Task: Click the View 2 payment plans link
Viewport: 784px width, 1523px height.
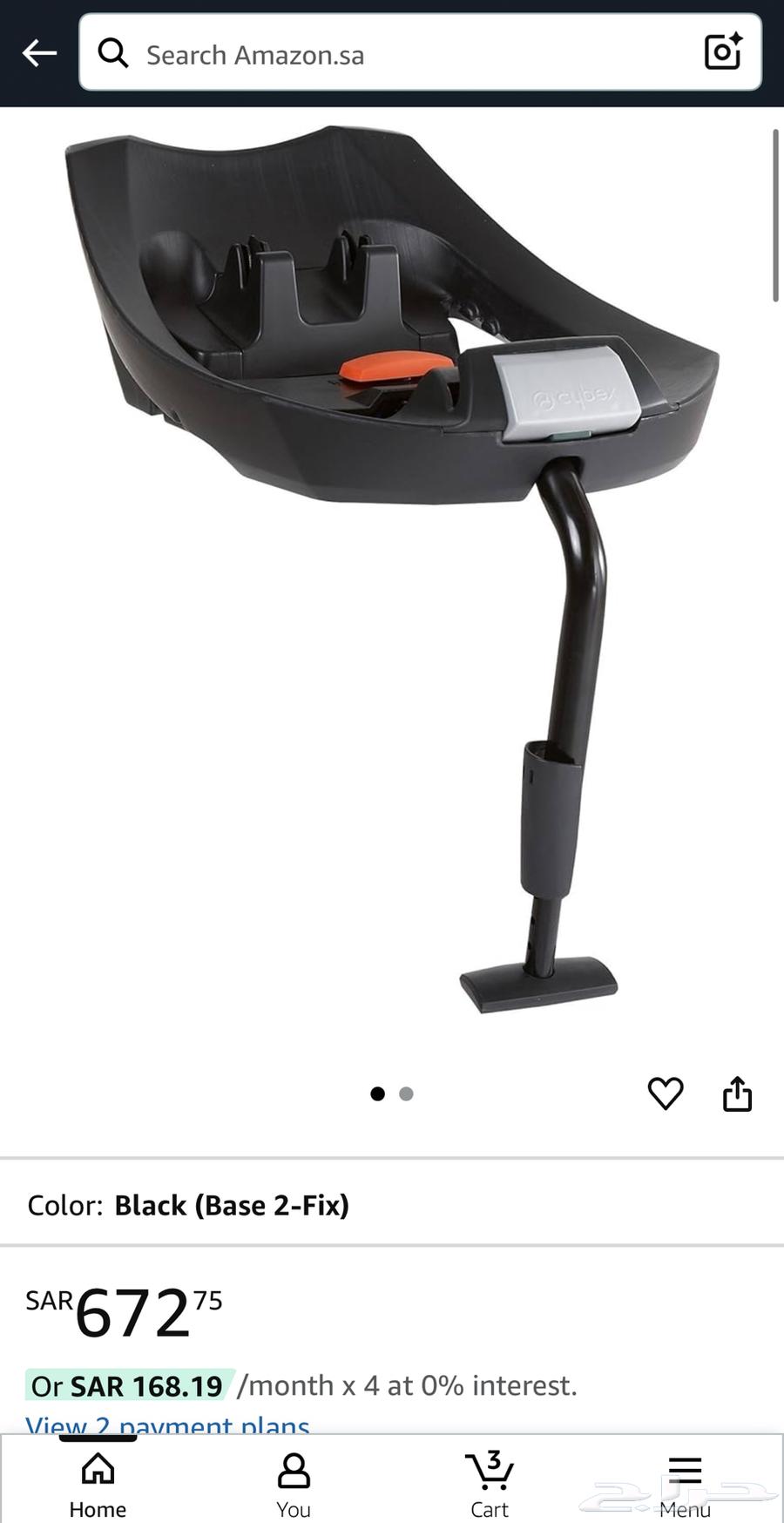Action: pos(168,1424)
